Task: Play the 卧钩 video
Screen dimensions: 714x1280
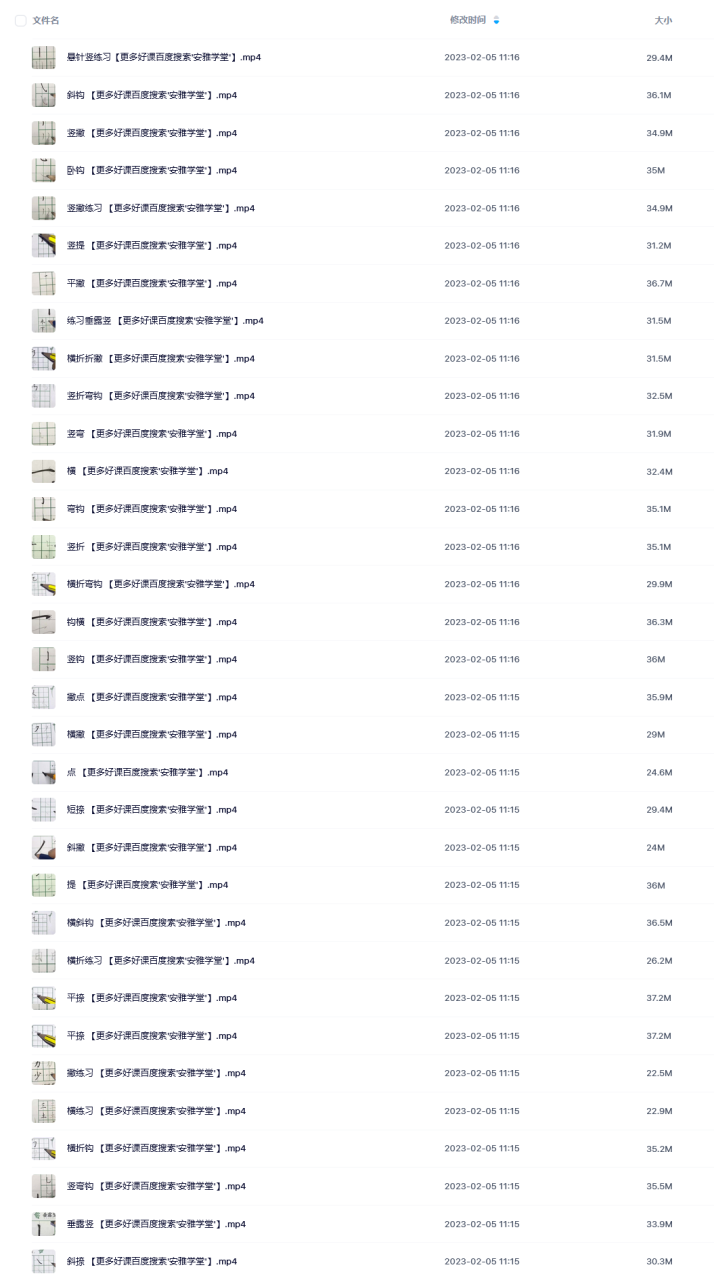Action: pos(152,170)
